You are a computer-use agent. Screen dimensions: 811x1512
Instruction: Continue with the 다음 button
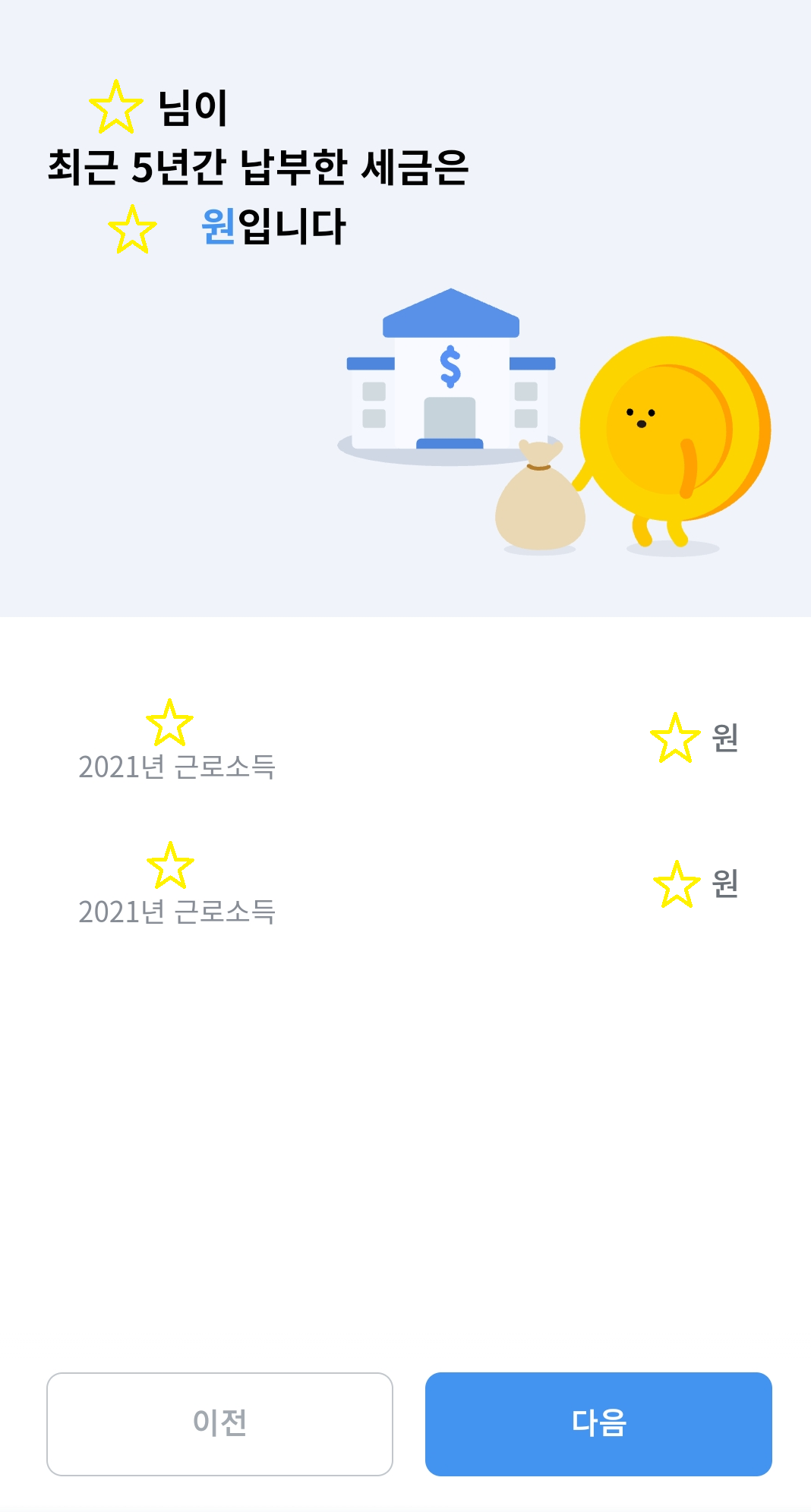pos(598,1423)
